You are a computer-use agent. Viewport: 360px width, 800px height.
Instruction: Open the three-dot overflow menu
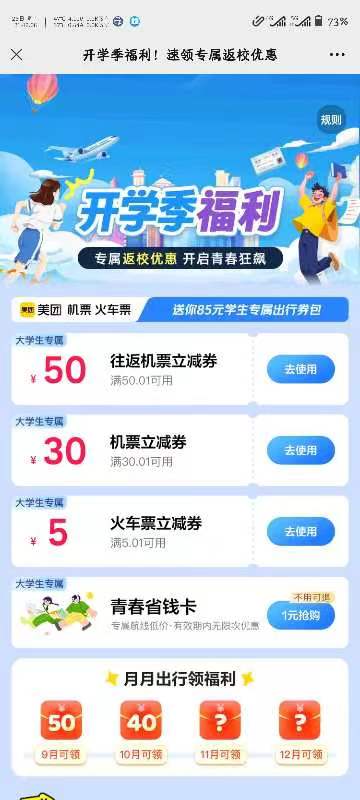337,55
